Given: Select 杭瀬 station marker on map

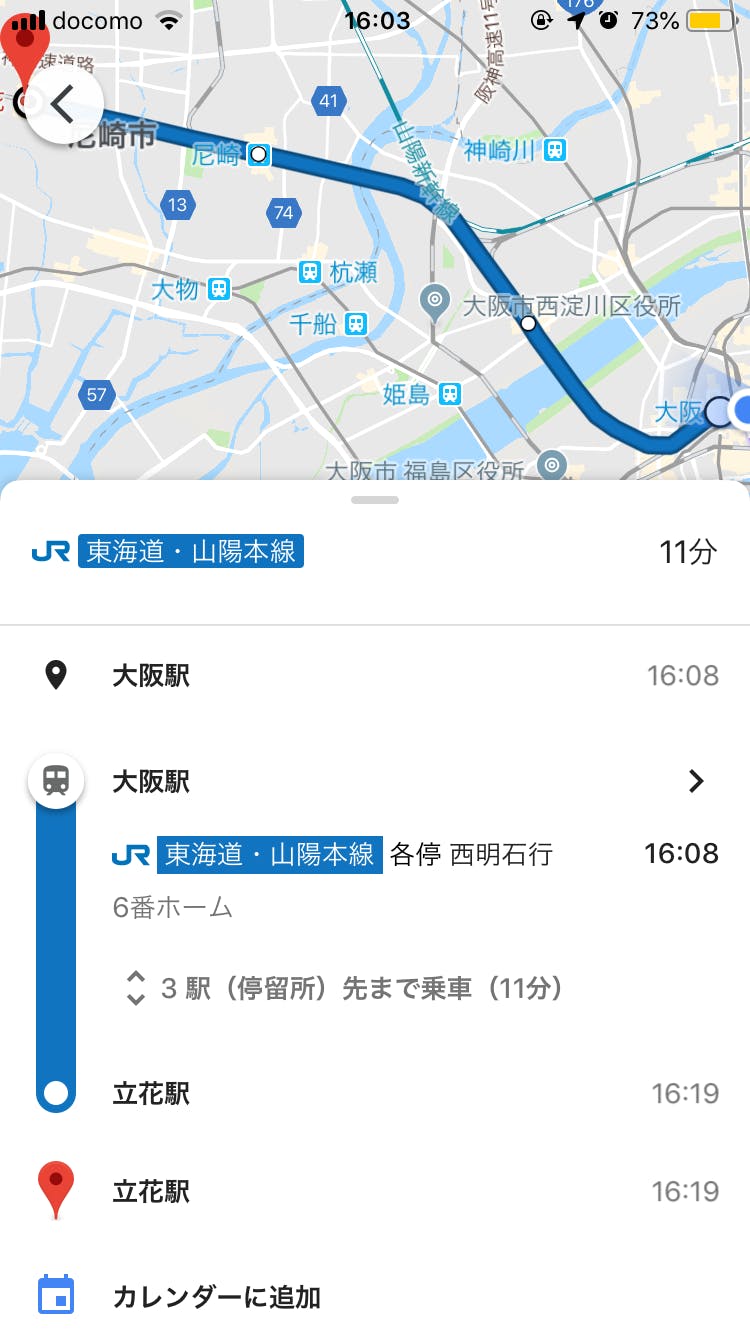Looking at the screenshot, I should coord(311,271).
